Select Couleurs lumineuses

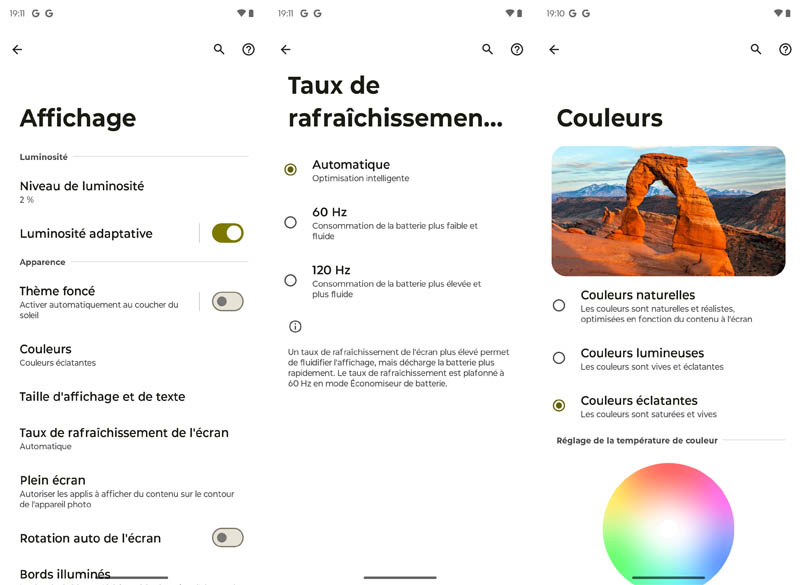[x=559, y=358]
